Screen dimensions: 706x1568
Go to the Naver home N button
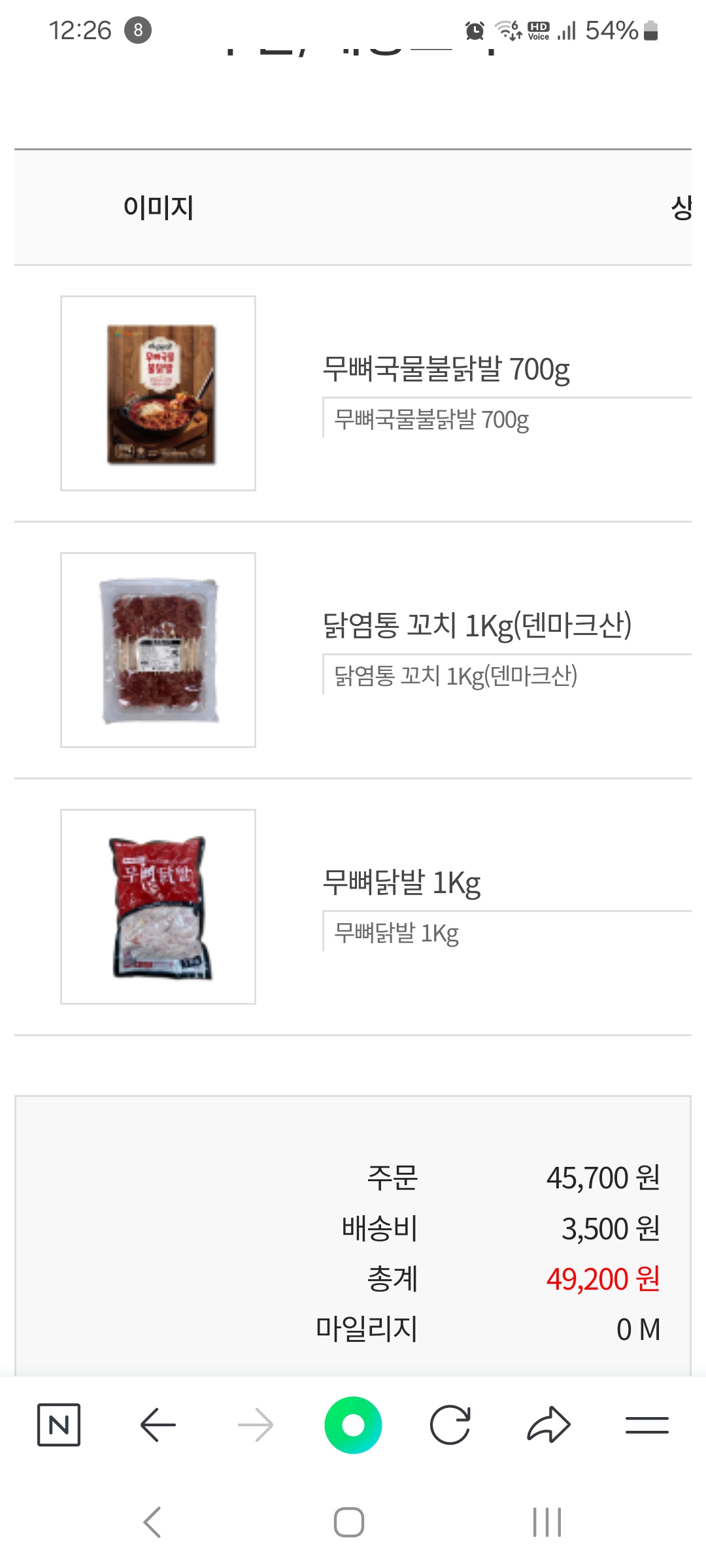[59, 1425]
